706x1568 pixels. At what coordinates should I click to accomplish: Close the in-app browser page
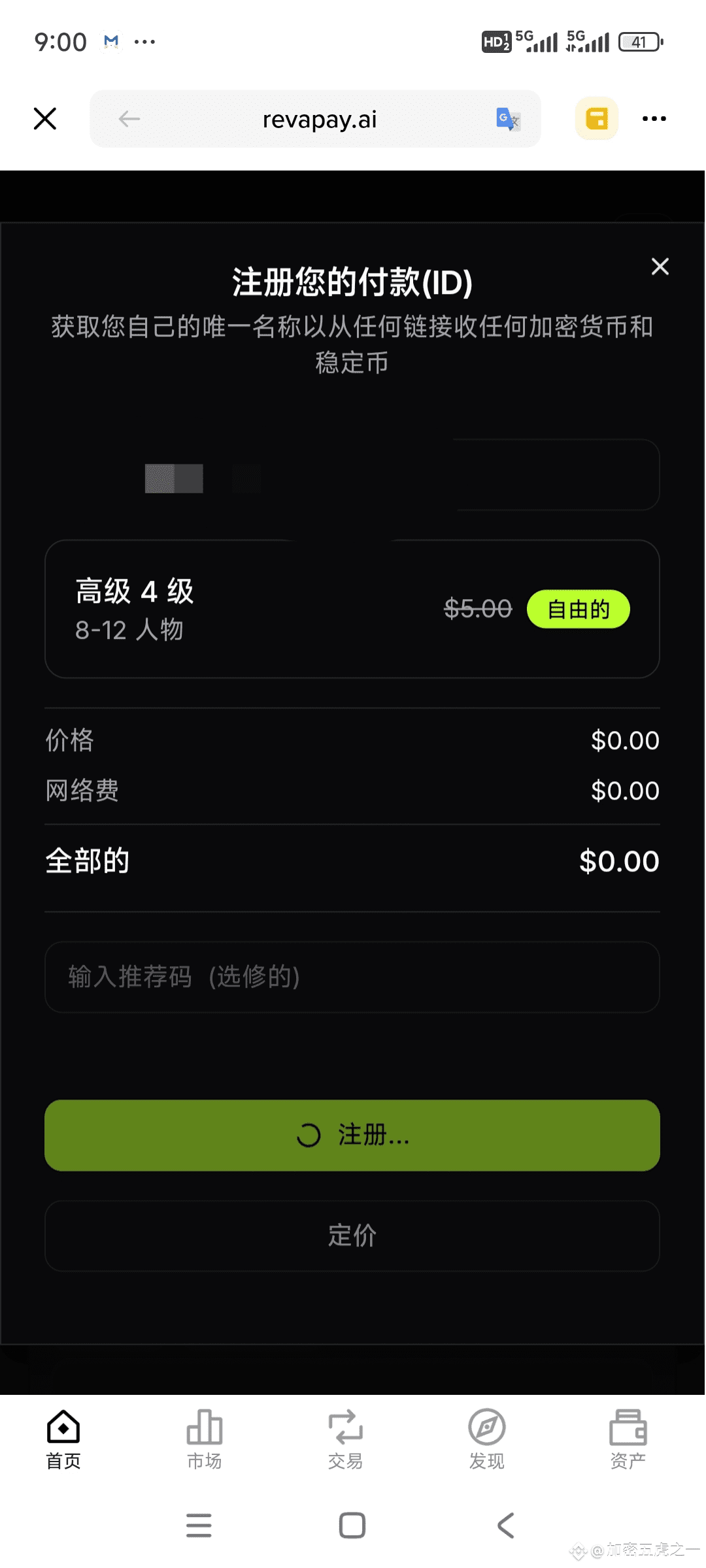point(45,119)
